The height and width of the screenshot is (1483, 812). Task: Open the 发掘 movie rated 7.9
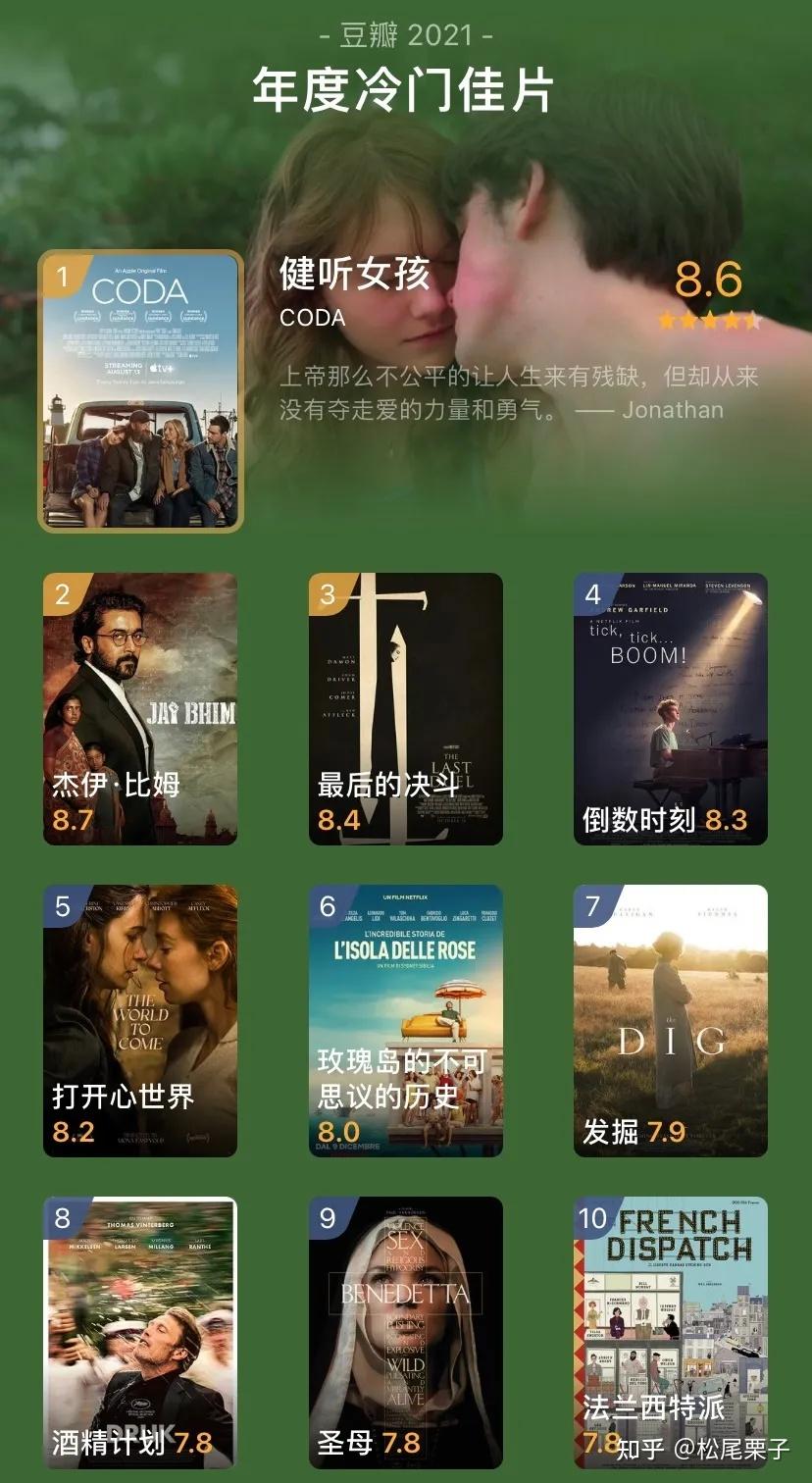pos(671,1021)
